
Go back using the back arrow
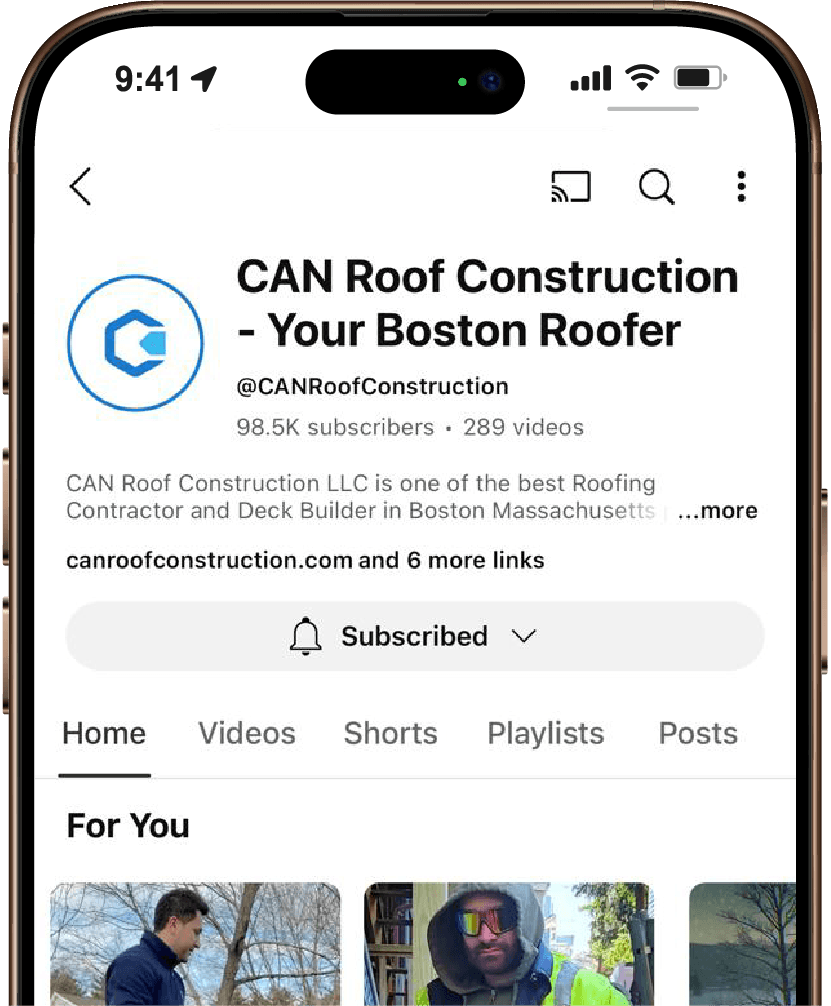coord(81,187)
